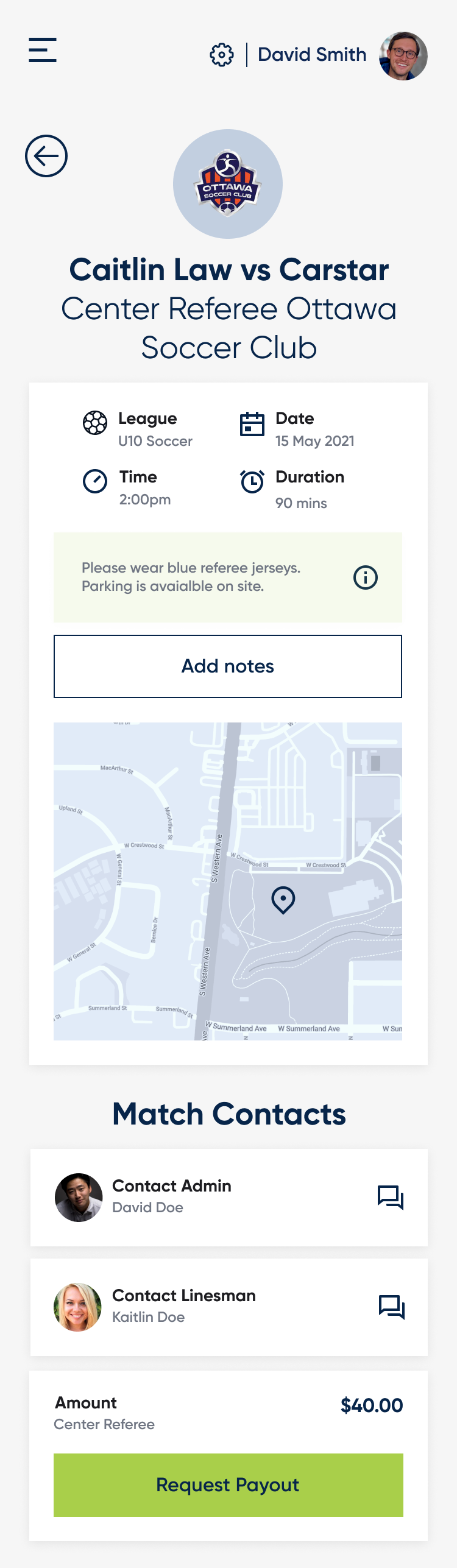
Task: Open David Smith's profile avatar
Action: [x=403, y=56]
